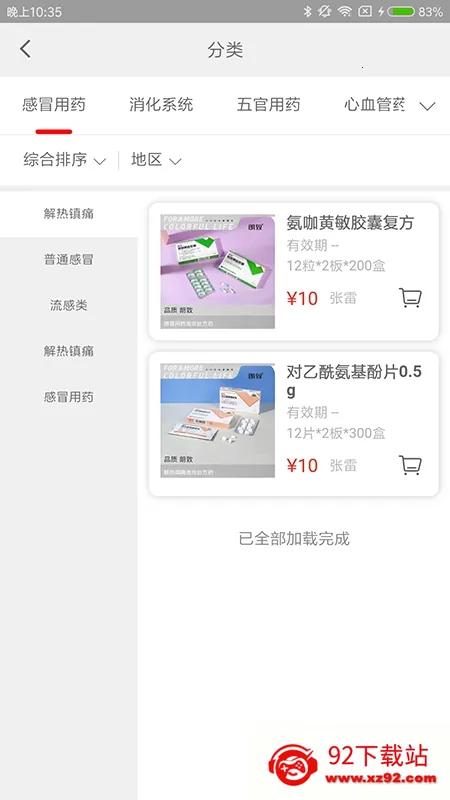This screenshot has height=800, width=450.
Task: Open the 氨咖黄敏胶囊复方 product card
Action: tap(293, 271)
